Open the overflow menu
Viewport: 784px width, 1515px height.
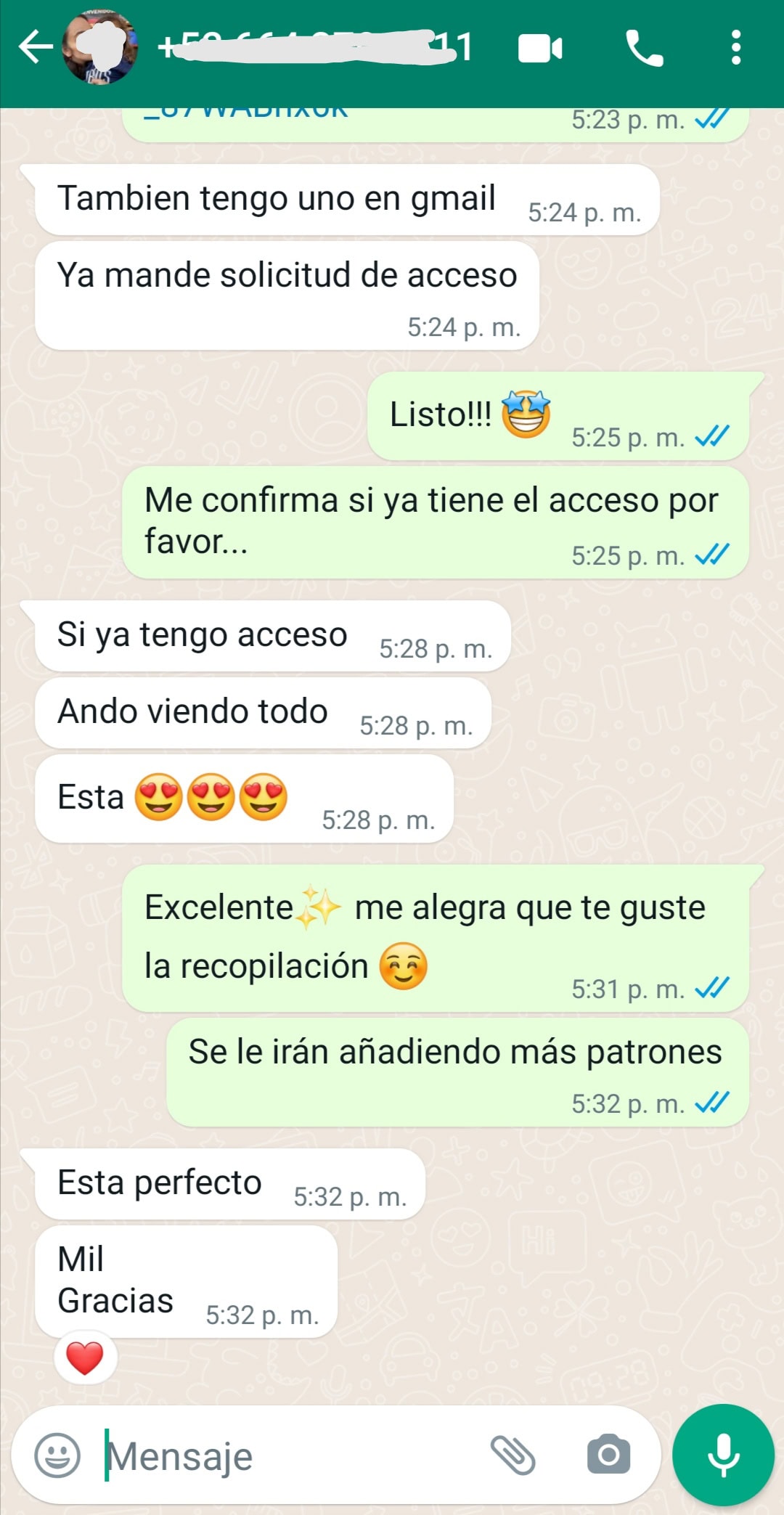[735, 48]
